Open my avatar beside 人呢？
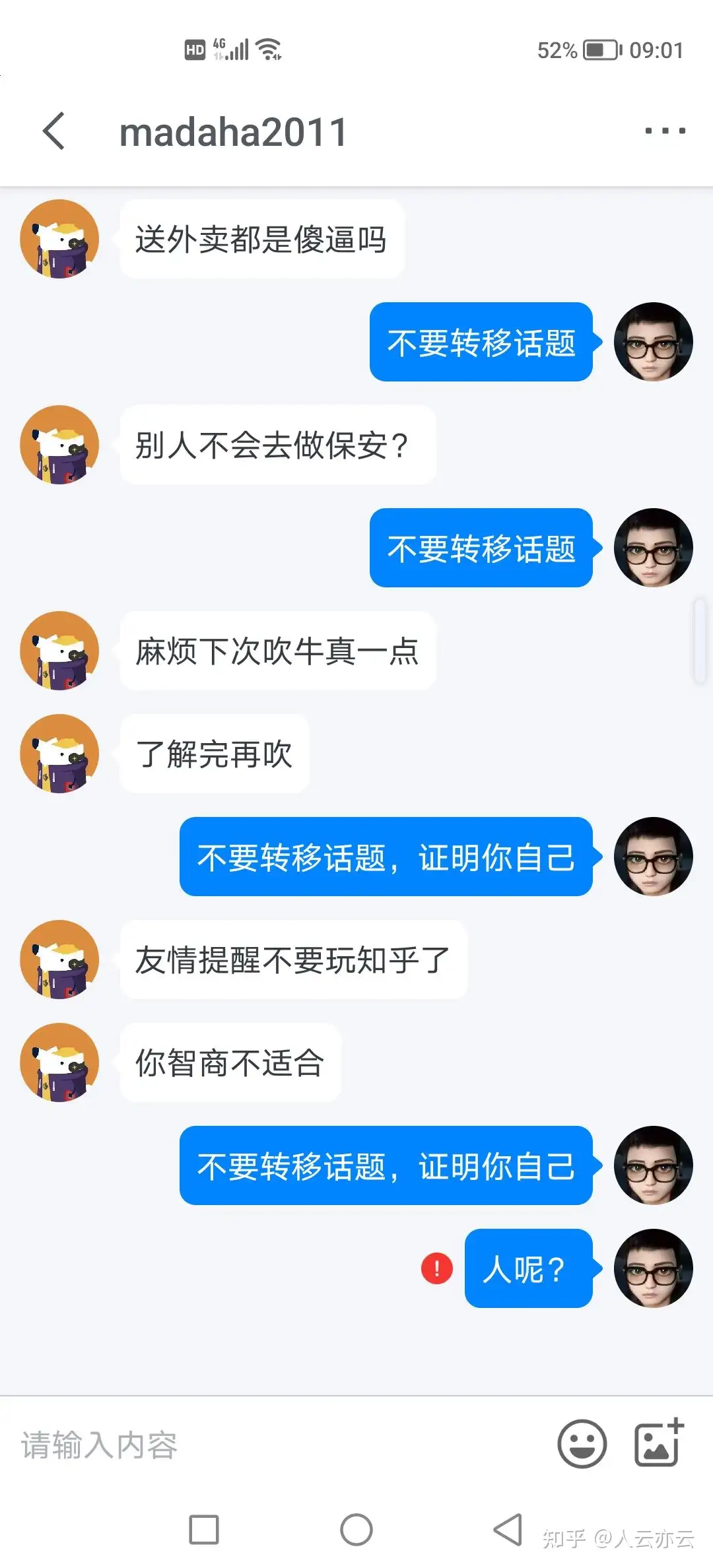The width and height of the screenshot is (713, 1568). point(653,1268)
